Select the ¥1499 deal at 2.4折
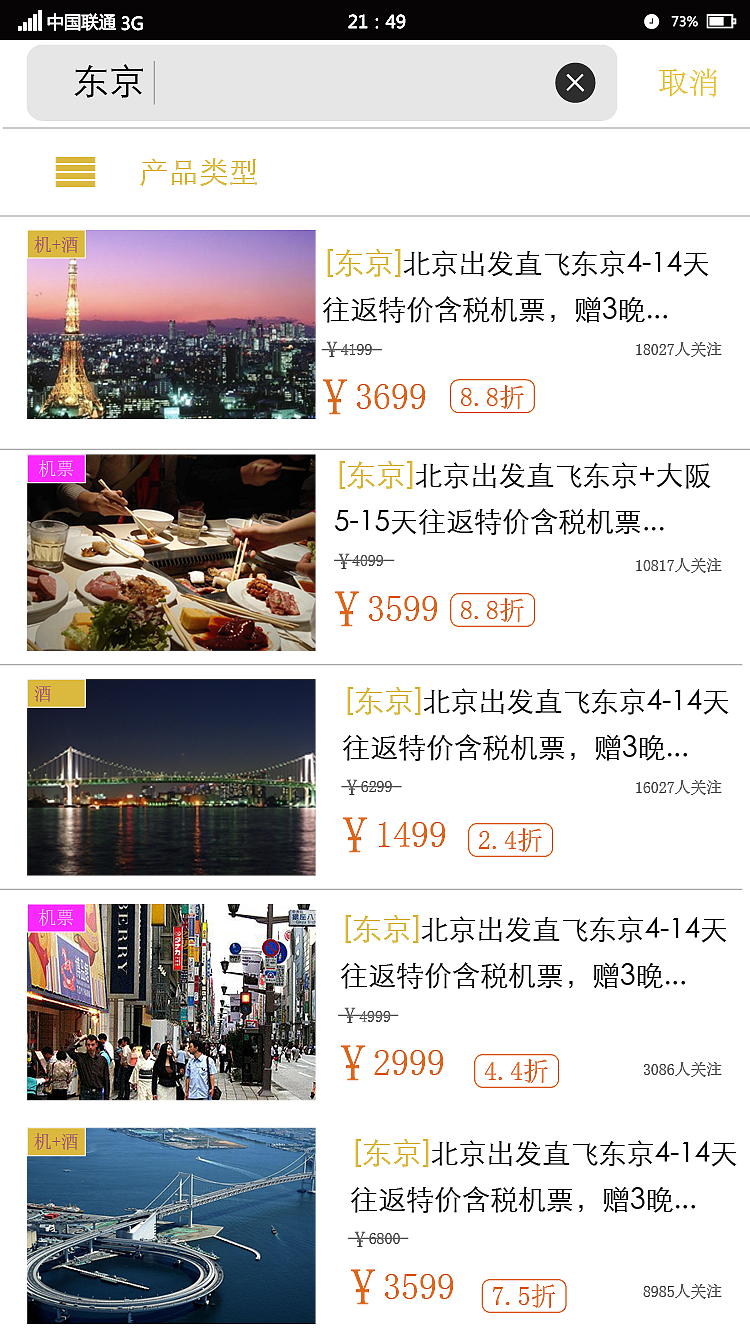This screenshot has width=750, height=1334. 536,724
